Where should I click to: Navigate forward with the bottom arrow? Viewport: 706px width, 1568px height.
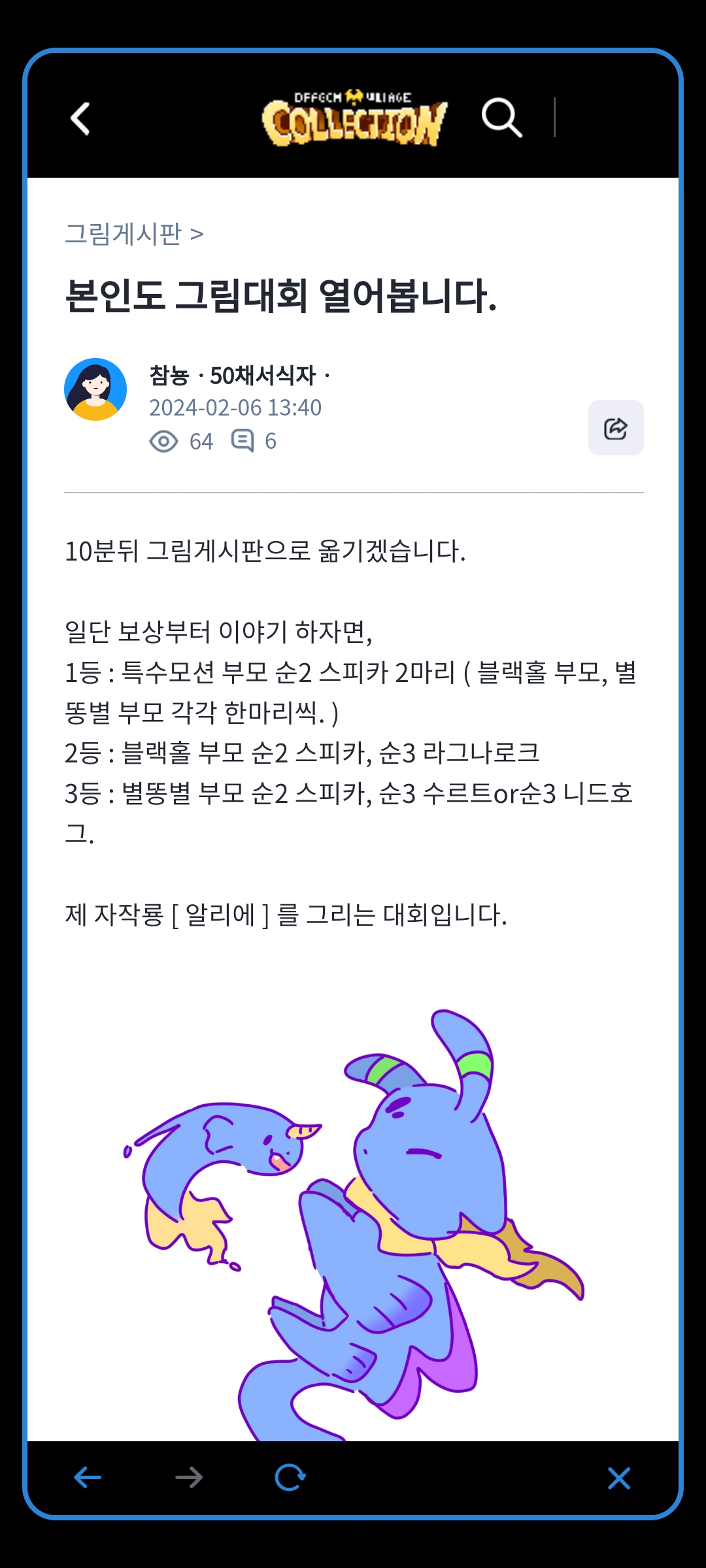189,1477
